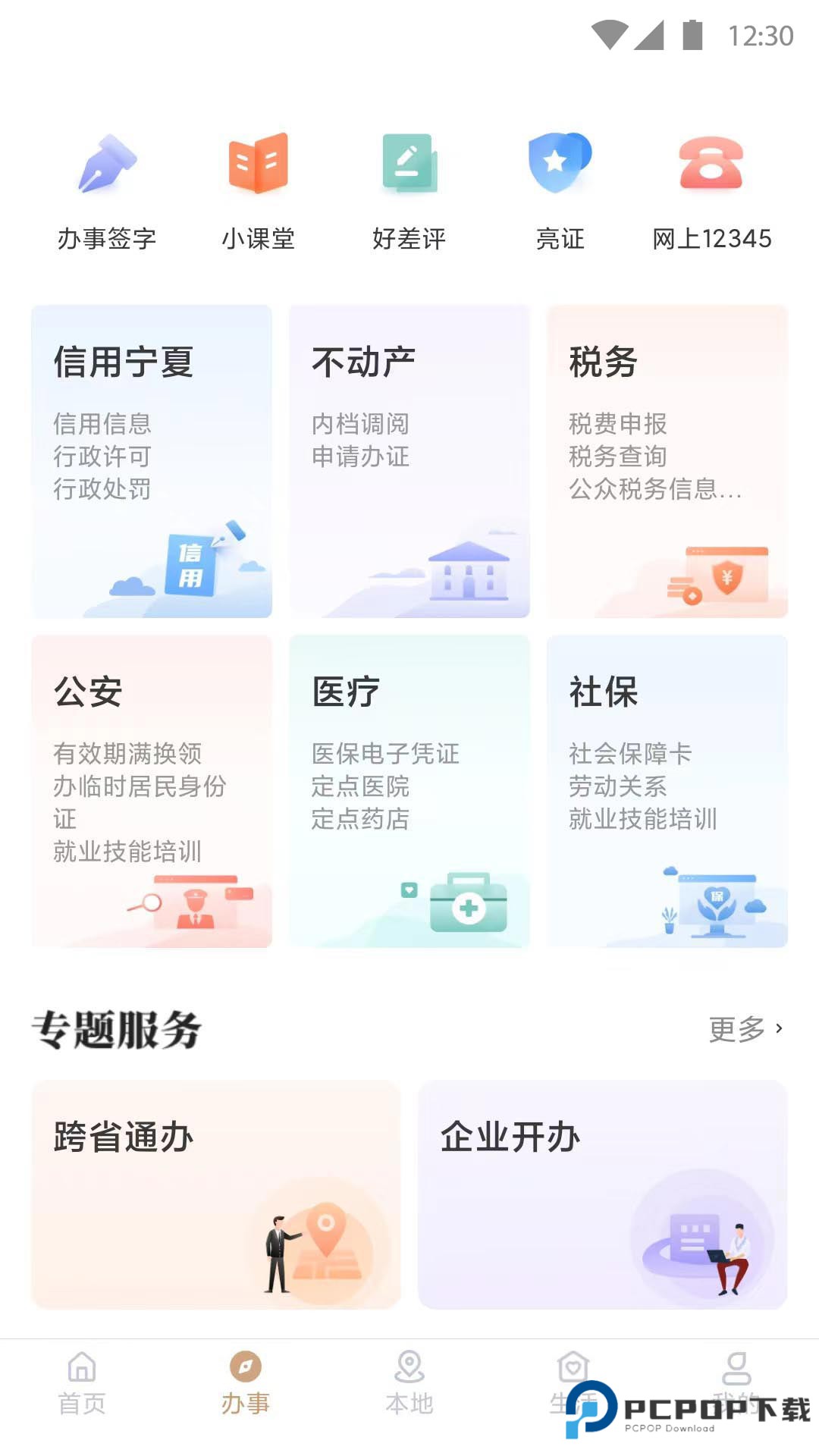This screenshot has width=819, height=1456.
Task: Open 税费申报 under 税务
Action: point(620,425)
